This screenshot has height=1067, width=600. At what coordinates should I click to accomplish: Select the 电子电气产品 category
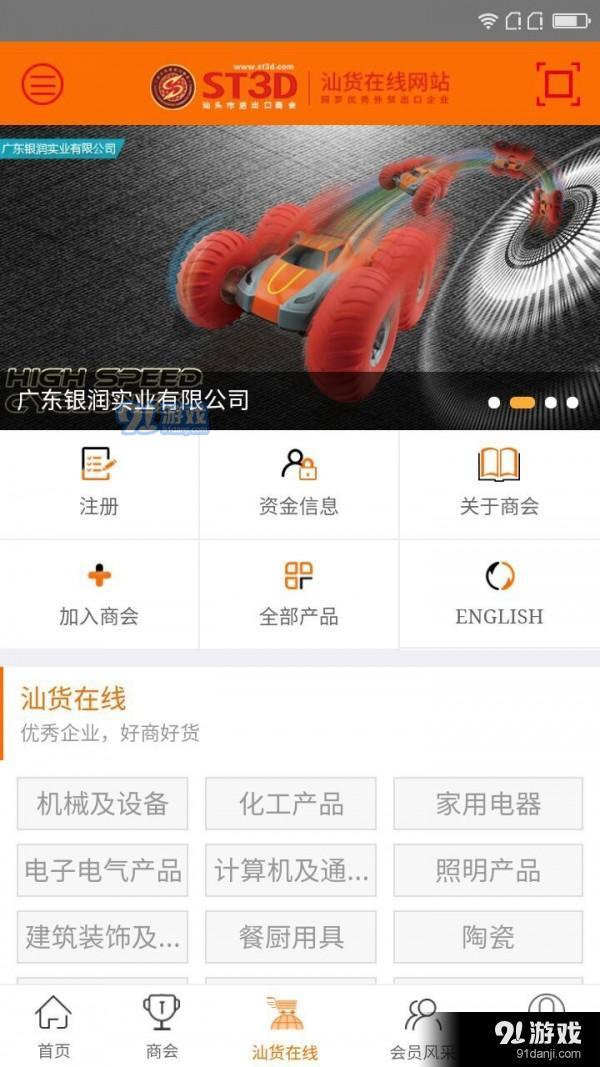point(102,870)
